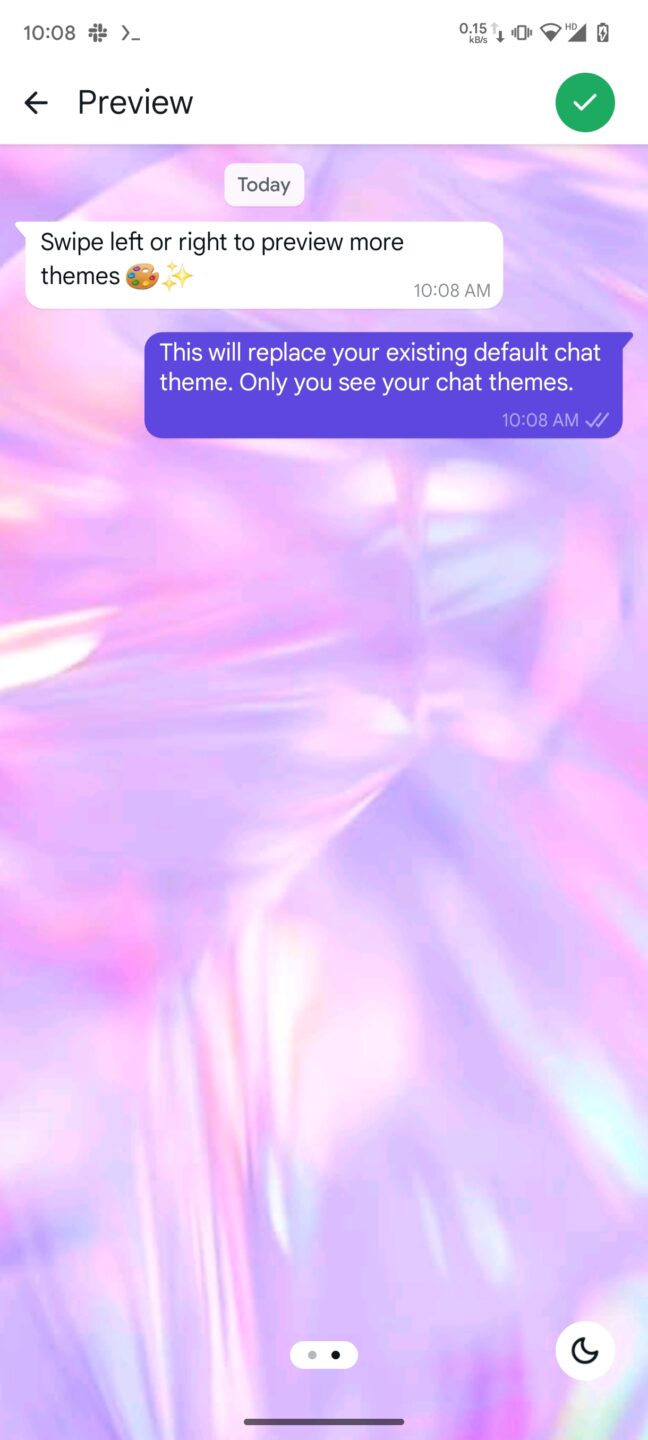The height and width of the screenshot is (1440, 648).
Task: Tap the theme page indicator dots
Action: click(323, 1355)
